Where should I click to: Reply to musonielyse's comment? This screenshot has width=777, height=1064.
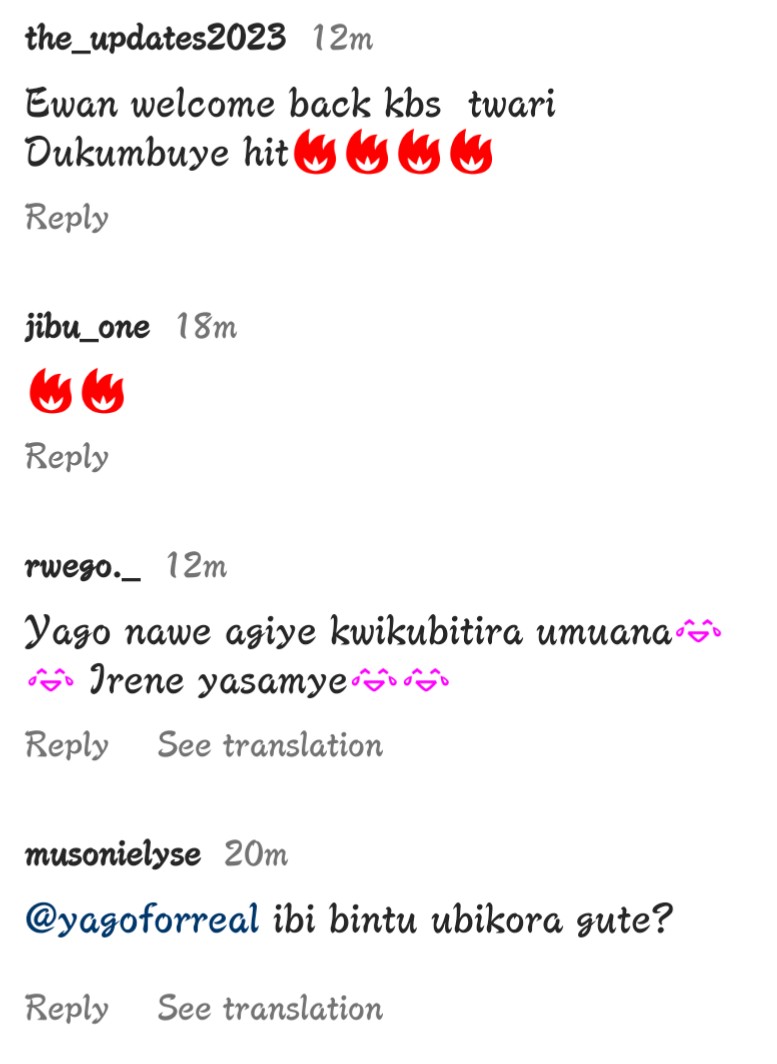[67, 1008]
